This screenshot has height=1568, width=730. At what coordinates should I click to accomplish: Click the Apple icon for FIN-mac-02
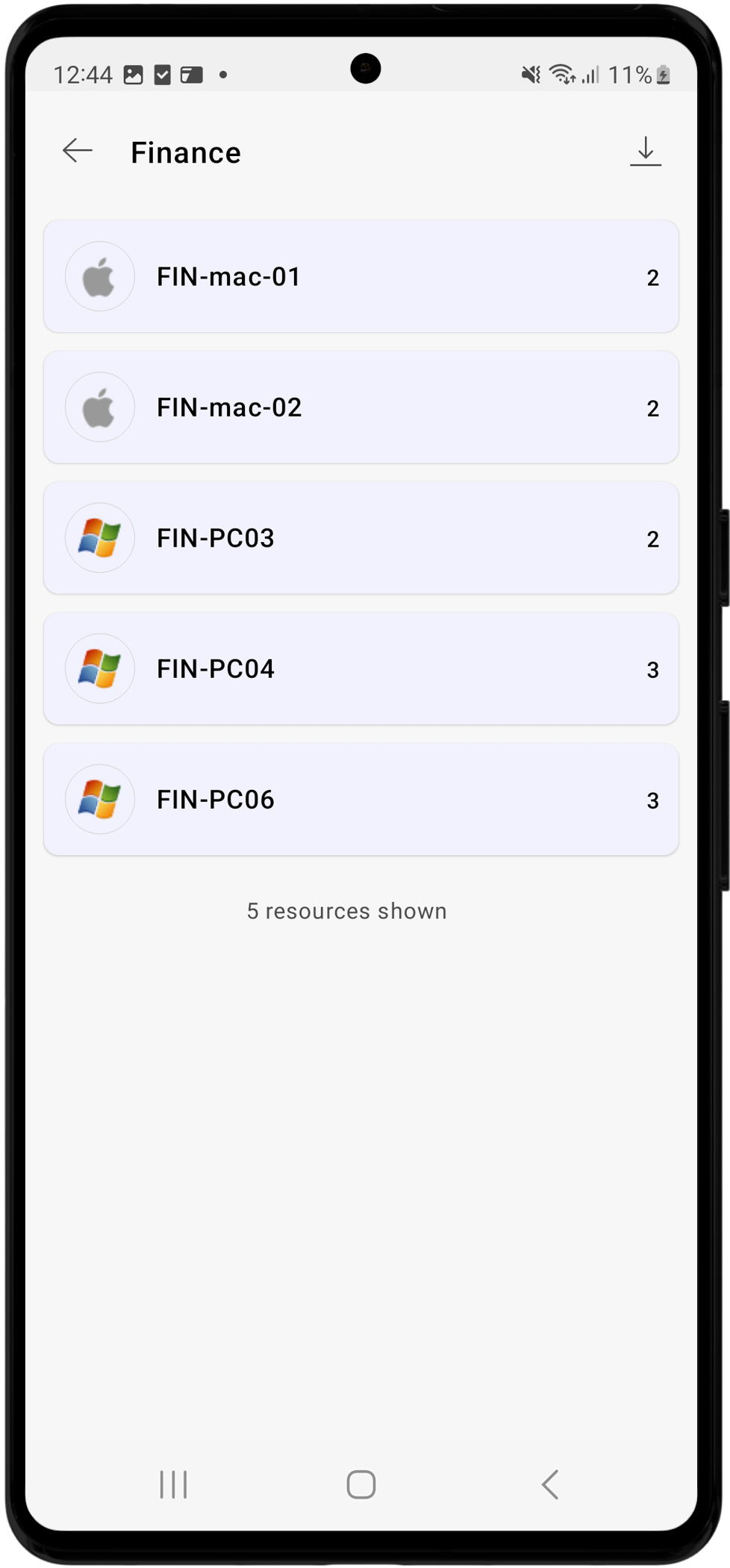pyautogui.click(x=100, y=407)
